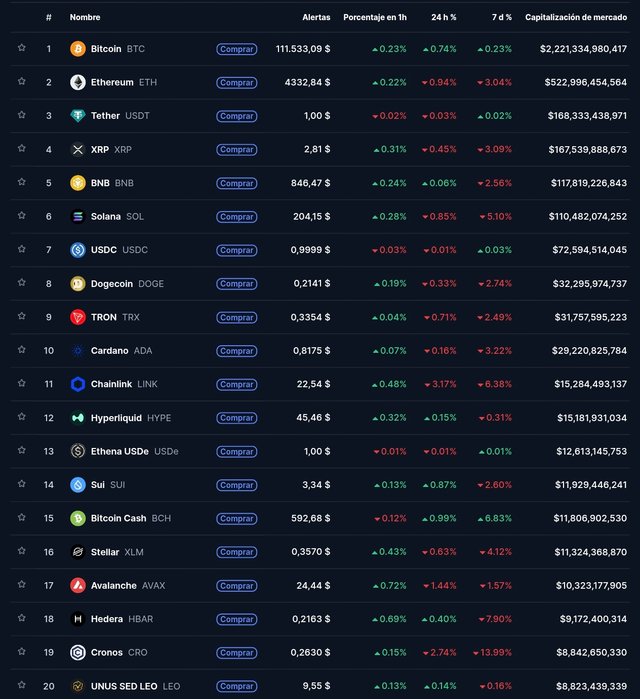Star the Avalanche AVAX row
Viewport: 640px width, 699px height.
21,585
